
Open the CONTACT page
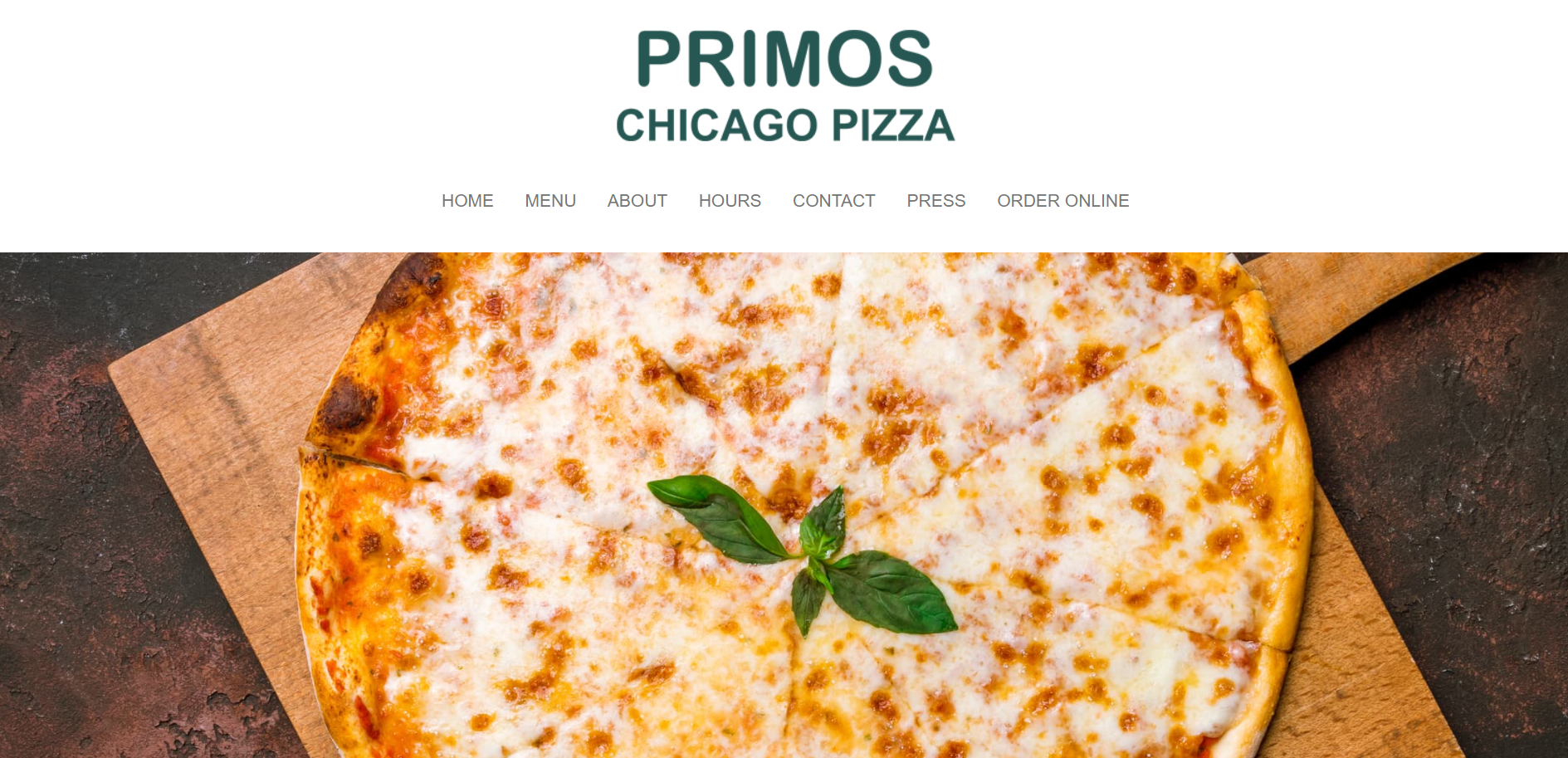833,201
